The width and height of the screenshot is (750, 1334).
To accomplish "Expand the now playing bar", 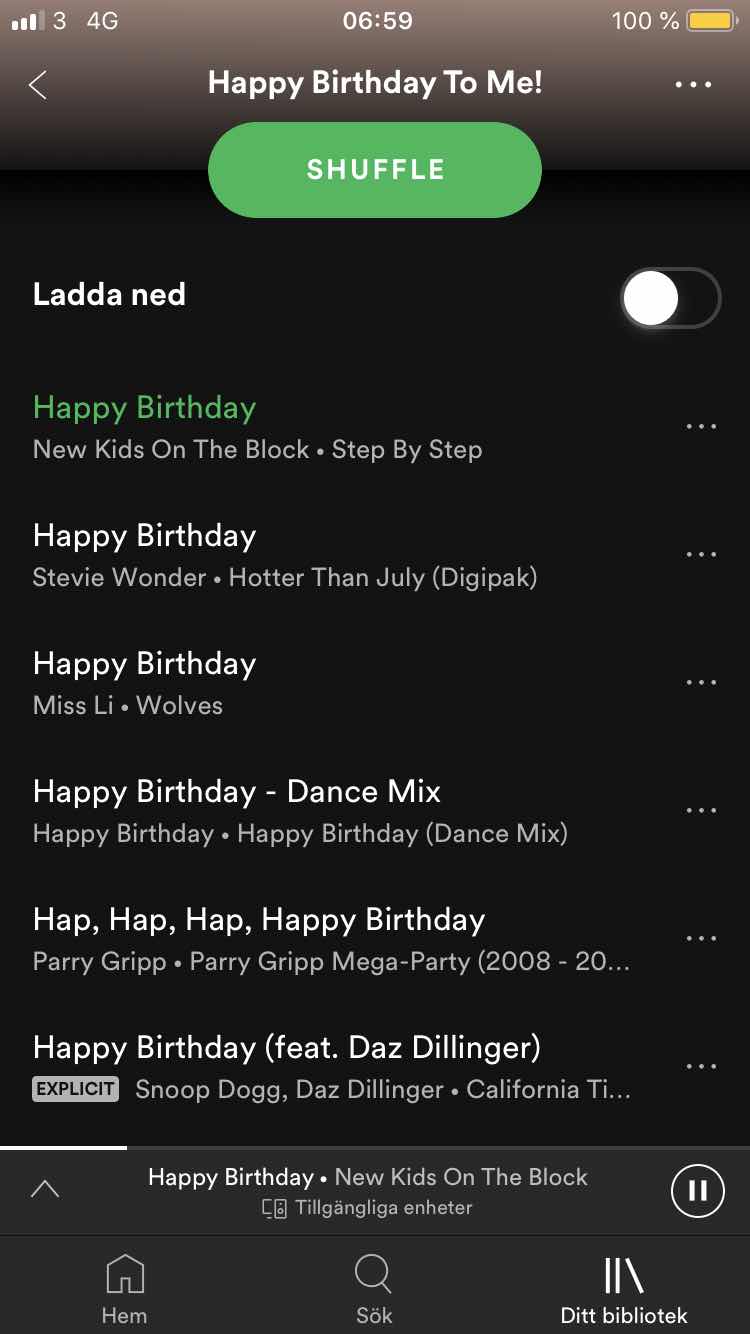I will [45, 1190].
